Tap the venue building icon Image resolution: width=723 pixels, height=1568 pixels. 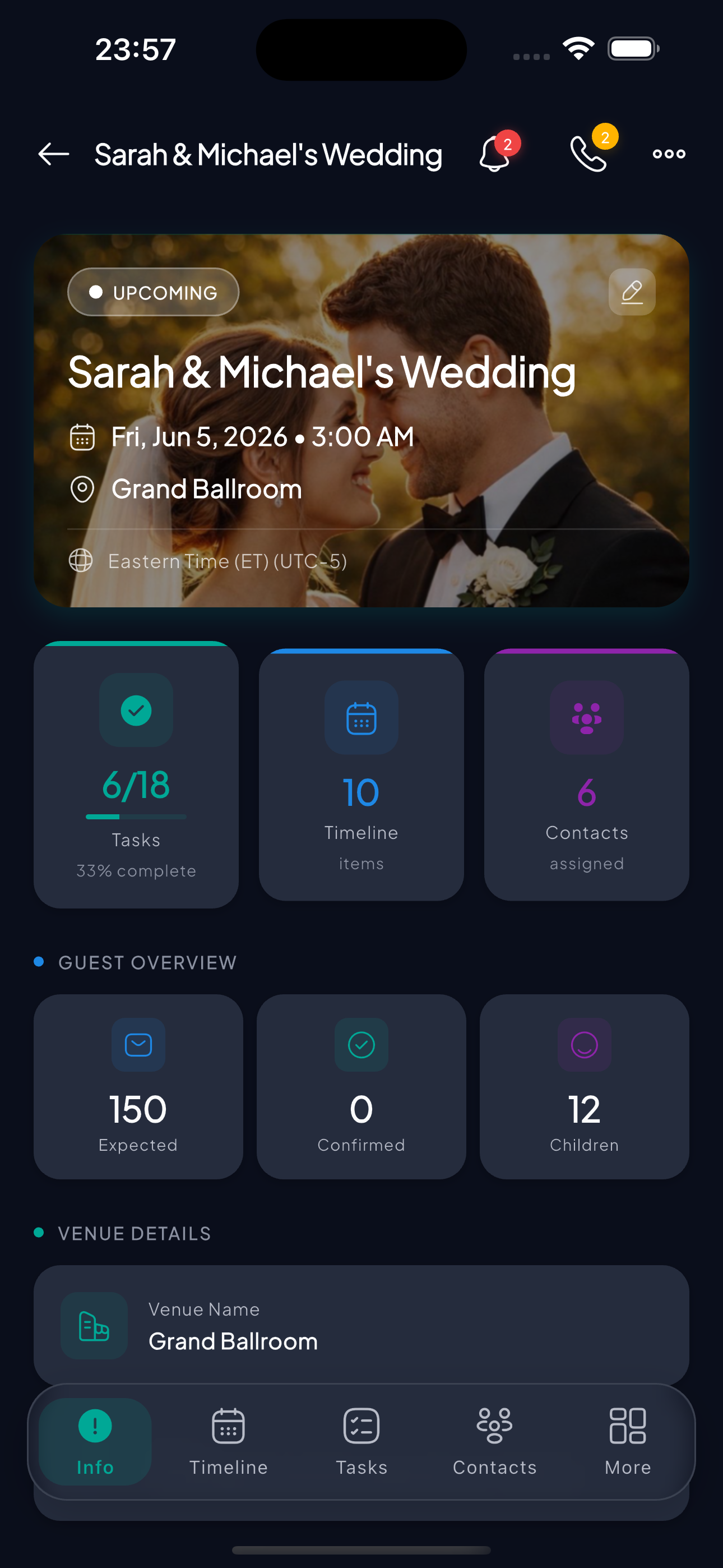click(x=93, y=1326)
